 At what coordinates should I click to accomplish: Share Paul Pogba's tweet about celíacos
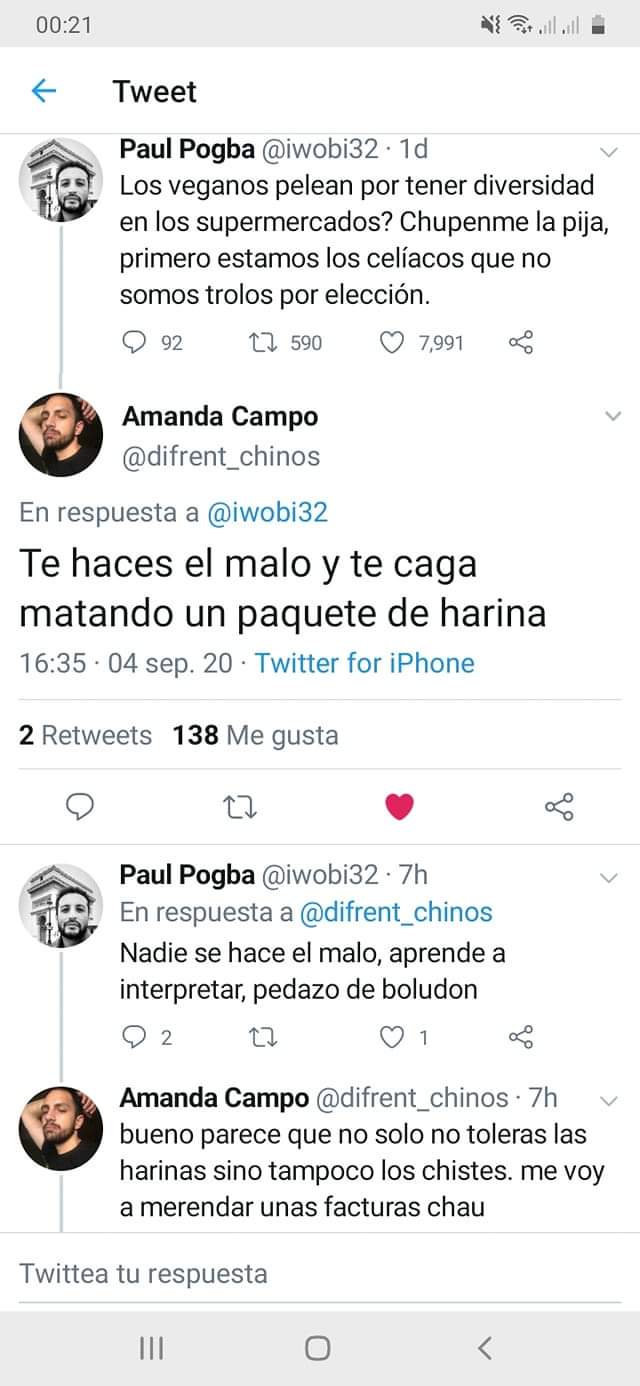pyautogui.click(x=521, y=343)
